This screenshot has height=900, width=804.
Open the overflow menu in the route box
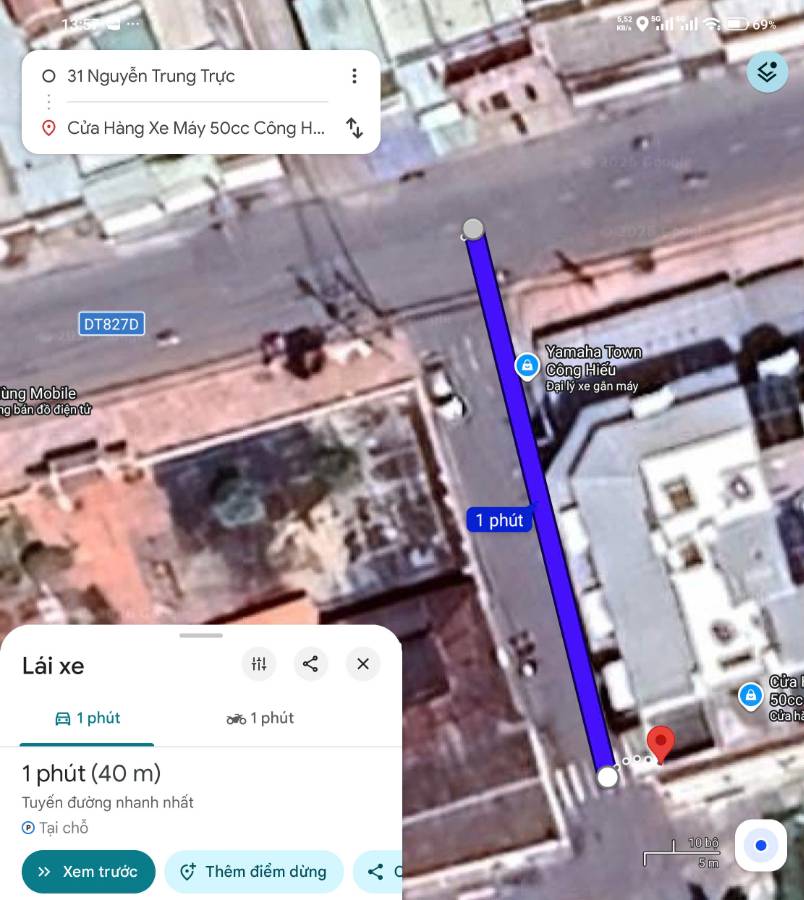coord(354,76)
